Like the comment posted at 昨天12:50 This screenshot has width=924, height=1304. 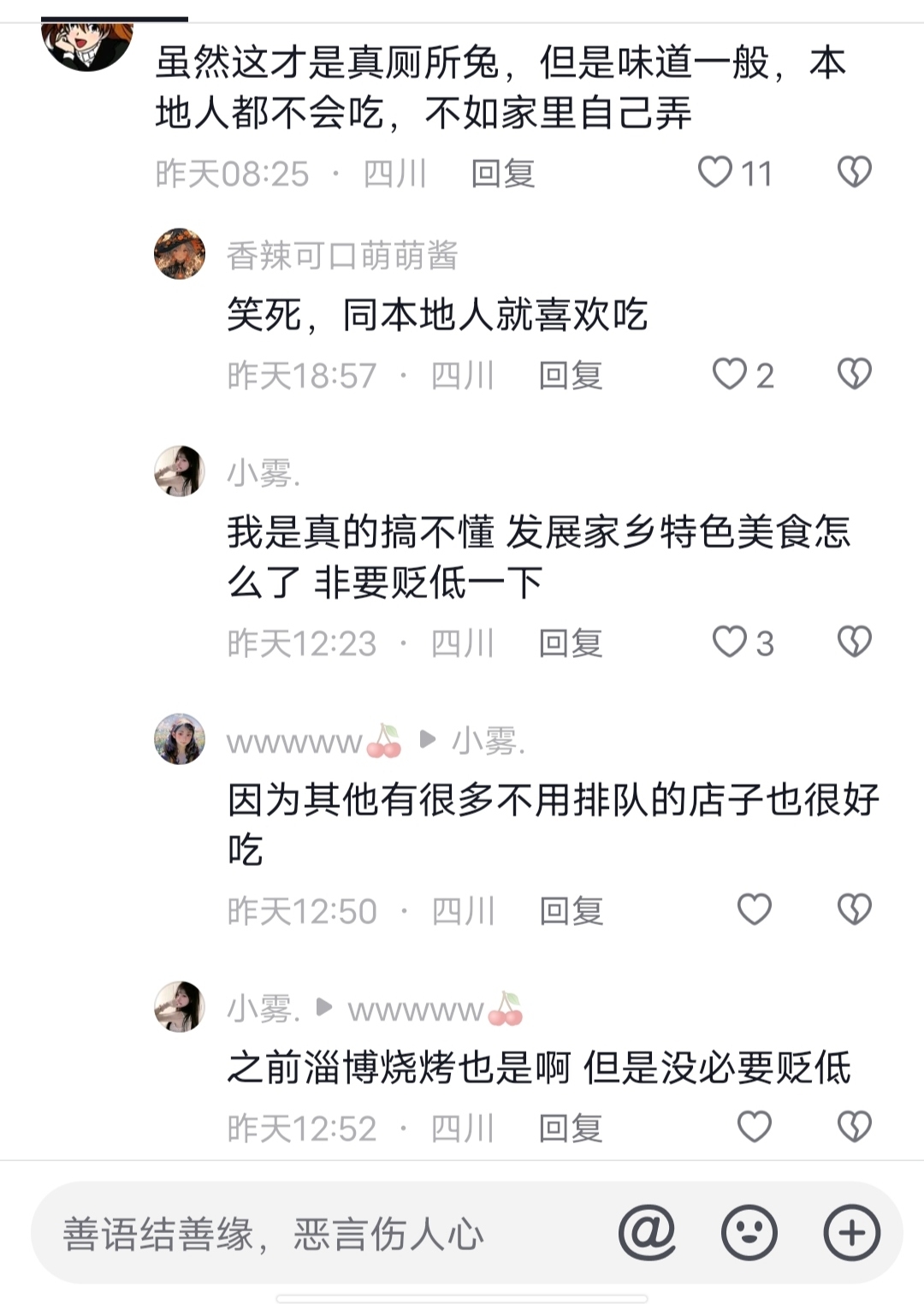pyautogui.click(x=755, y=910)
